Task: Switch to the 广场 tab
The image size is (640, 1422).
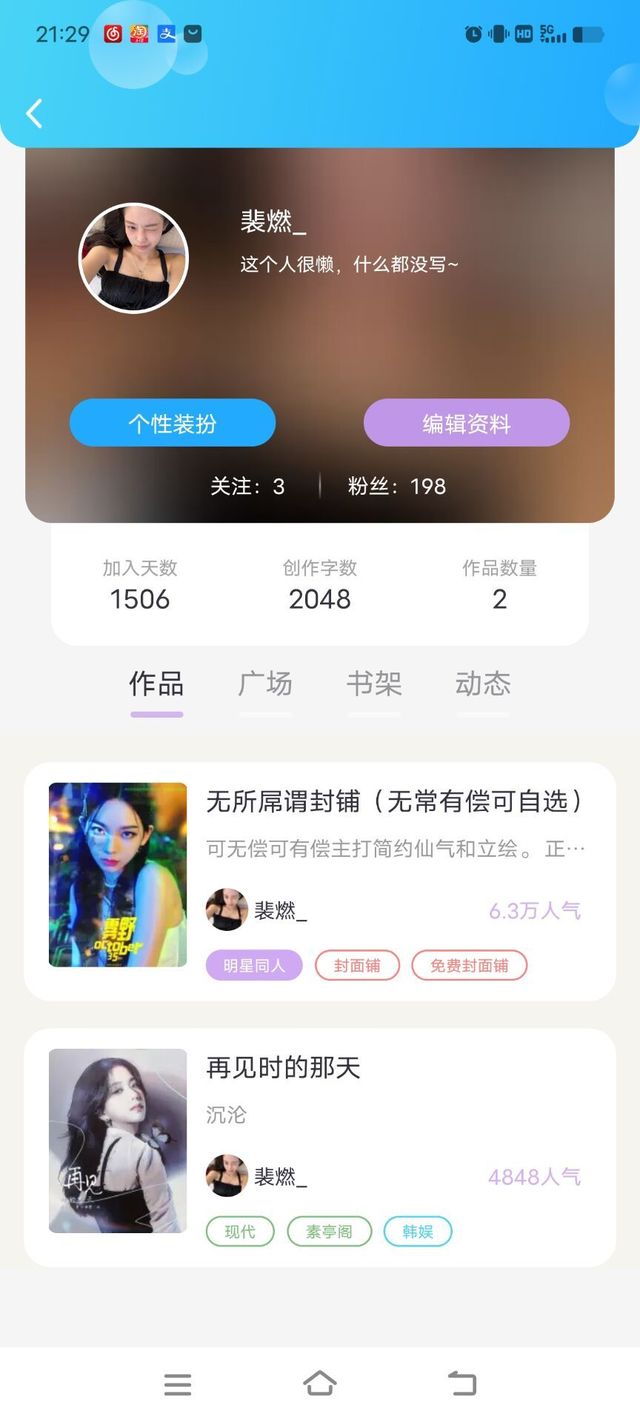Action: (265, 684)
